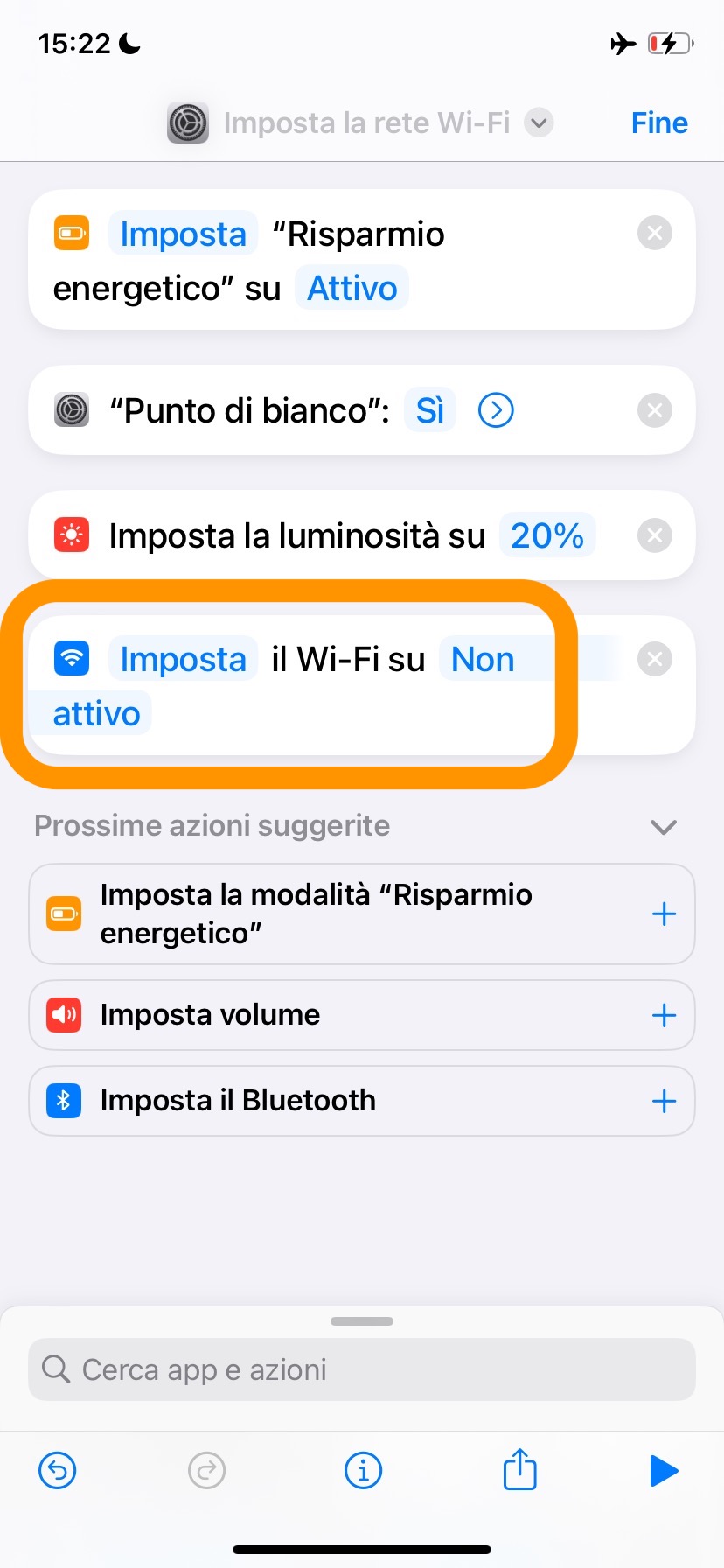Image resolution: width=724 pixels, height=1568 pixels.
Task: Remove the Risparmio energetico action
Action: point(654,234)
